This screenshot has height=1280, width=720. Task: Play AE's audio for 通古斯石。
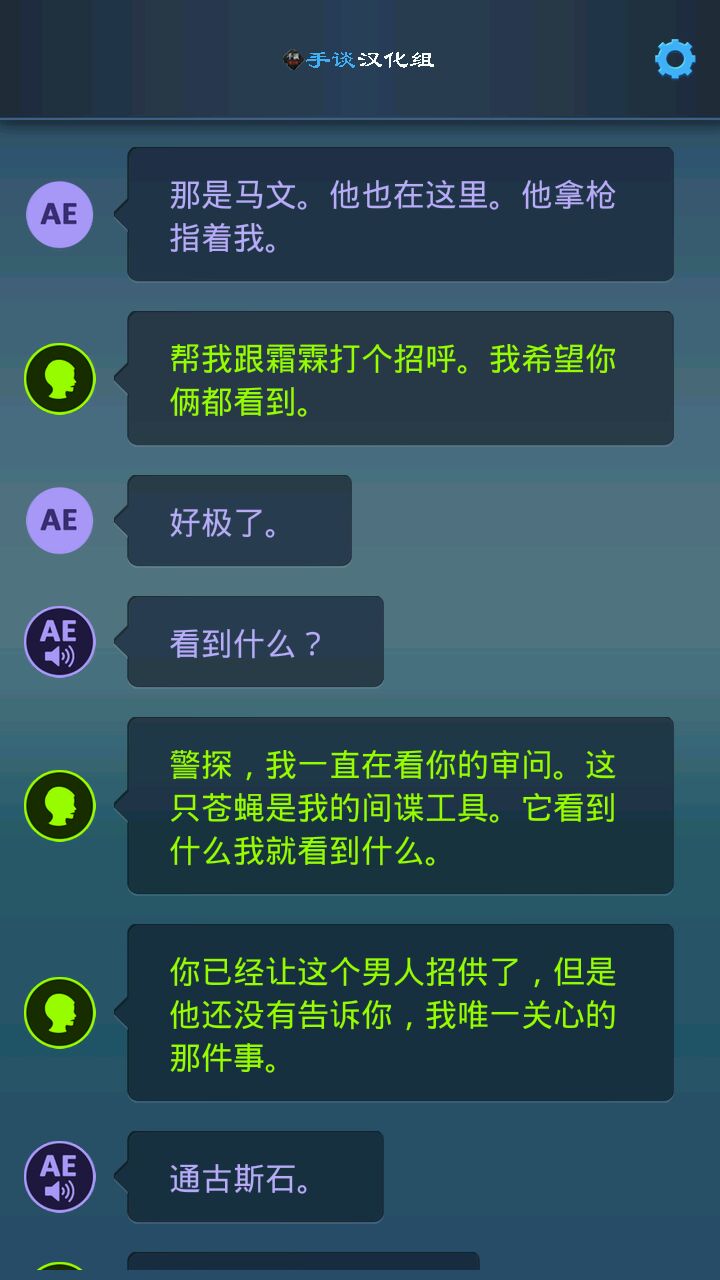click(x=60, y=1177)
